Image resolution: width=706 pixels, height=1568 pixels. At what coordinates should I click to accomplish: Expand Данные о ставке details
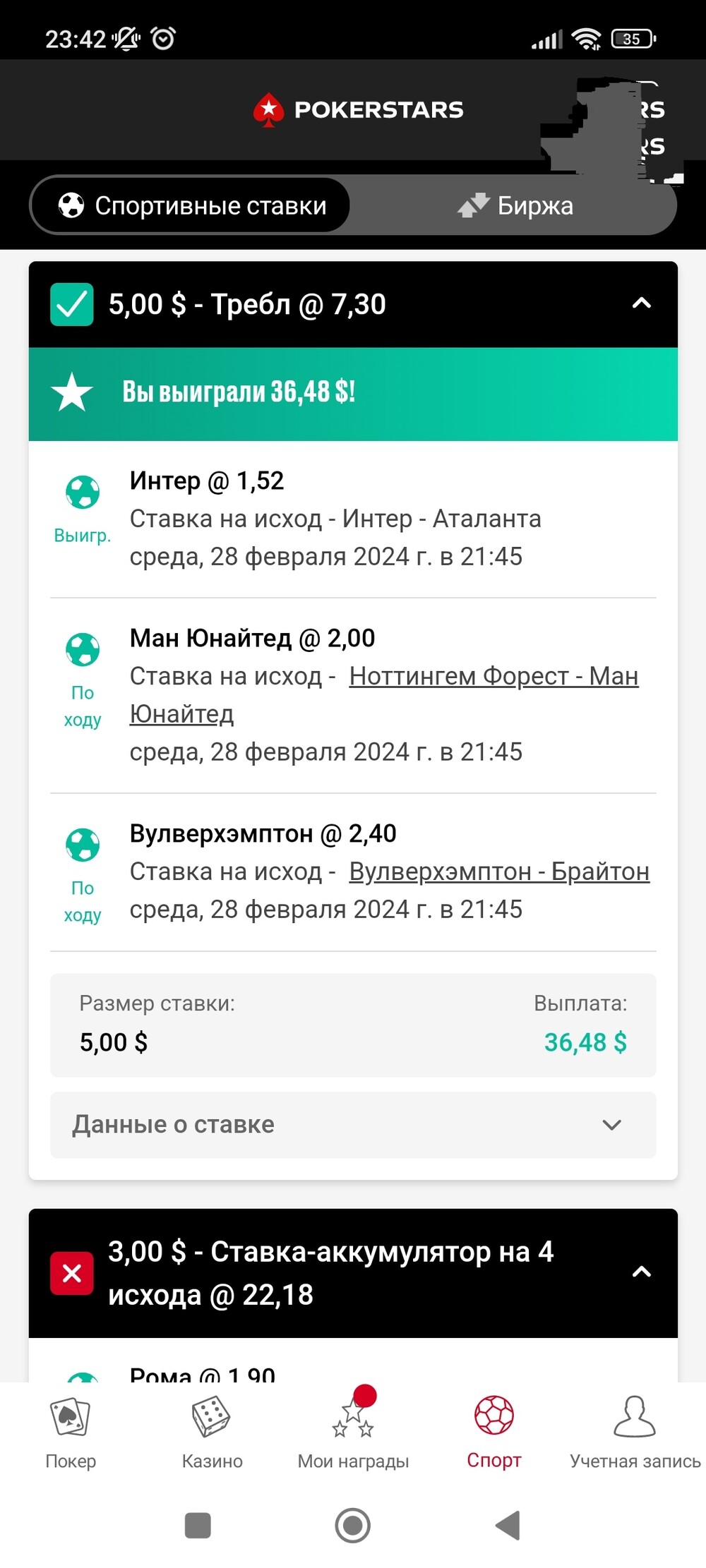pos(353,1125)
